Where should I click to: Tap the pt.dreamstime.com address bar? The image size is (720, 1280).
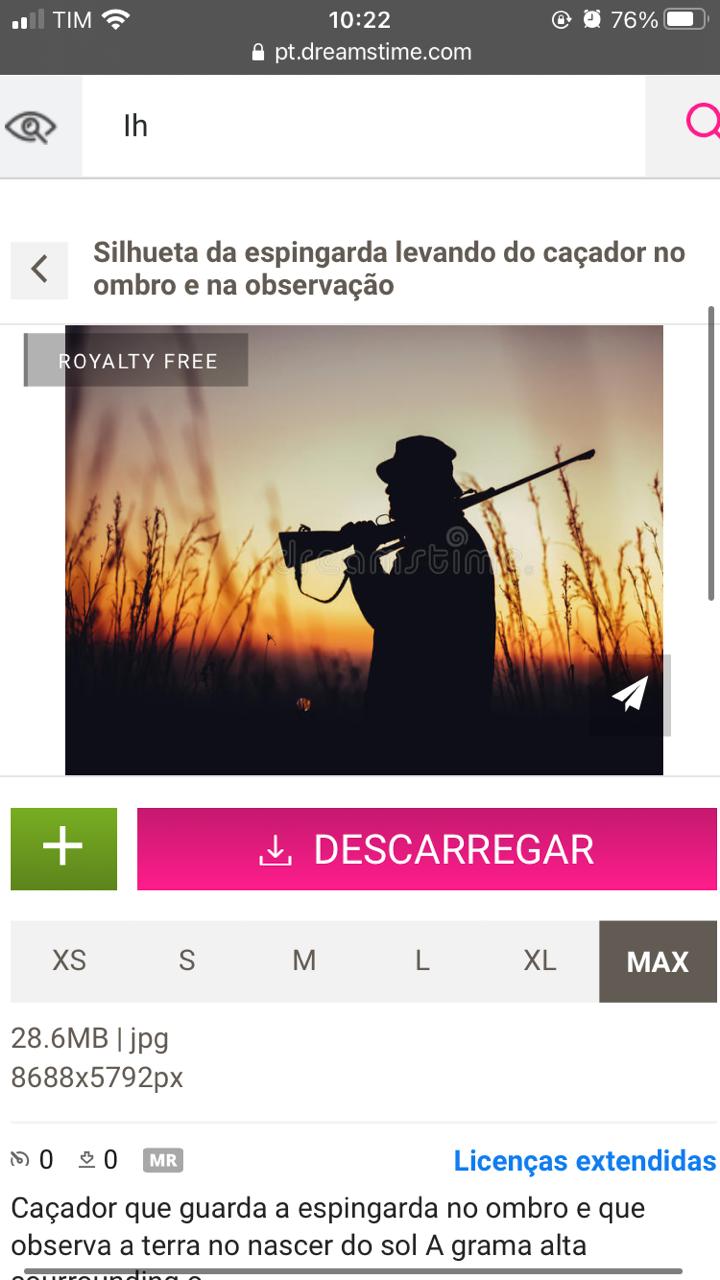362,52
